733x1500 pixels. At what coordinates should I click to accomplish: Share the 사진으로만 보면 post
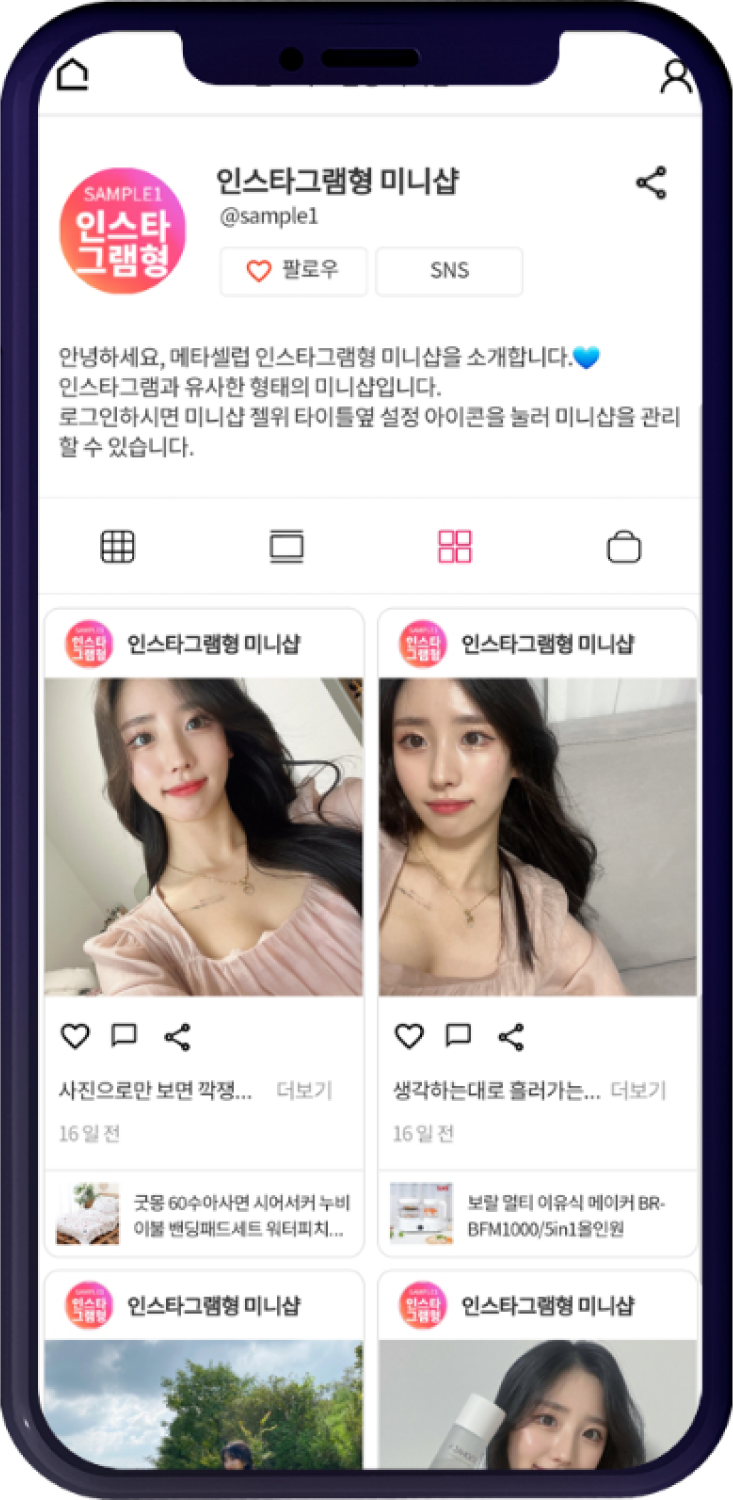(x=177, y=1037)
